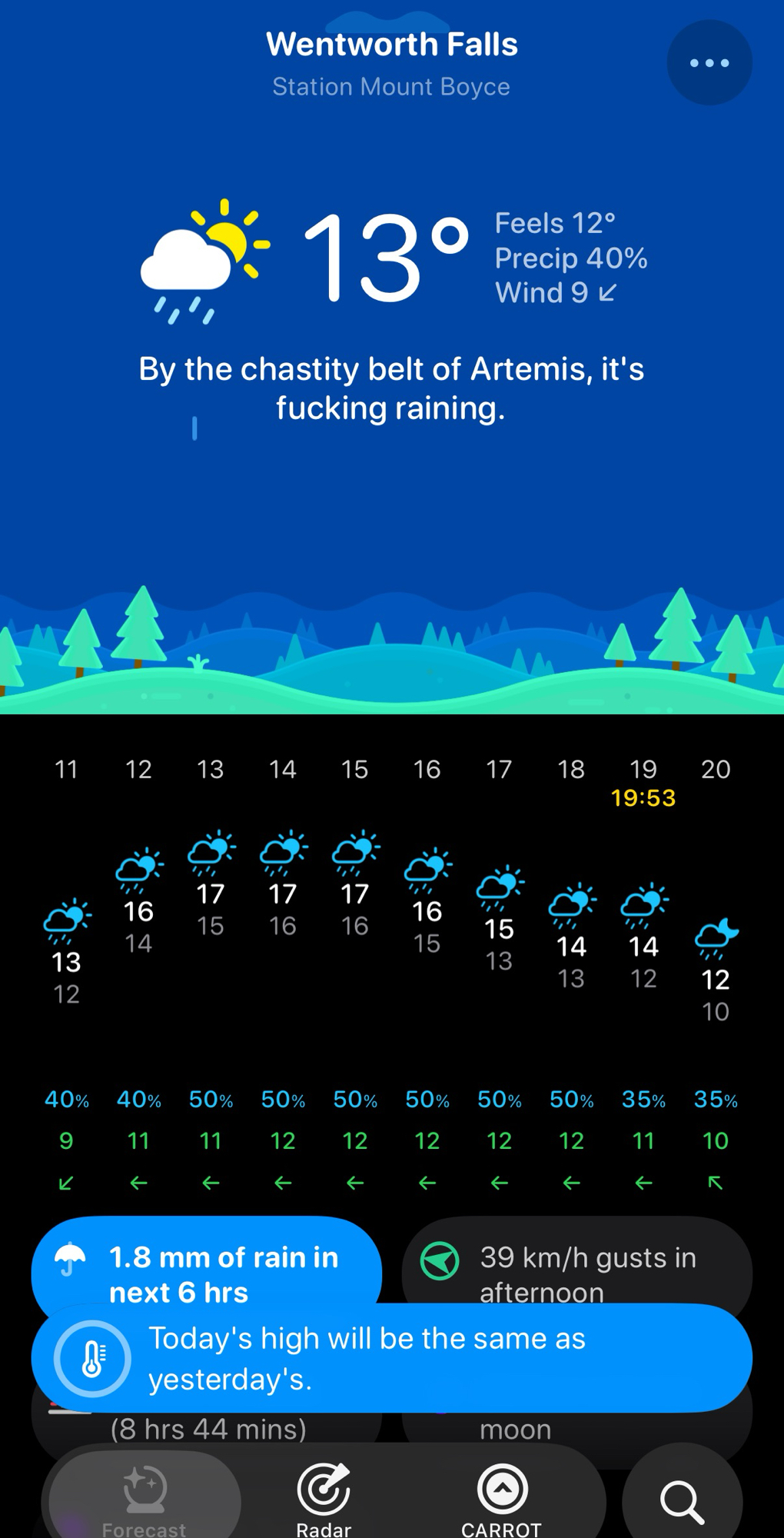The width and height of the screenshot is (784, 1538).
Task: Open the search magnifier button
Action: [x=682, y=1500]
